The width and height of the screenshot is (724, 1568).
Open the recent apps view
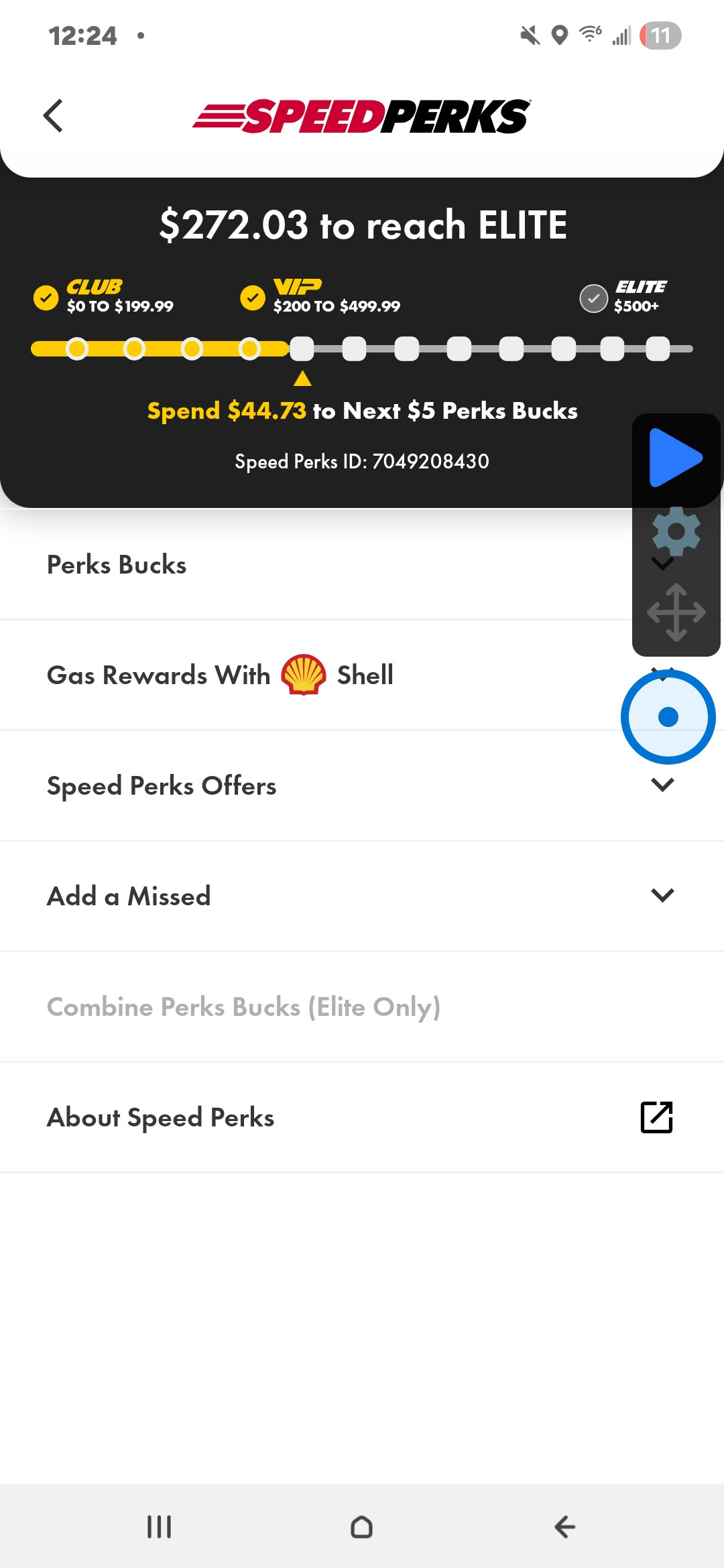pos(160,1527)
